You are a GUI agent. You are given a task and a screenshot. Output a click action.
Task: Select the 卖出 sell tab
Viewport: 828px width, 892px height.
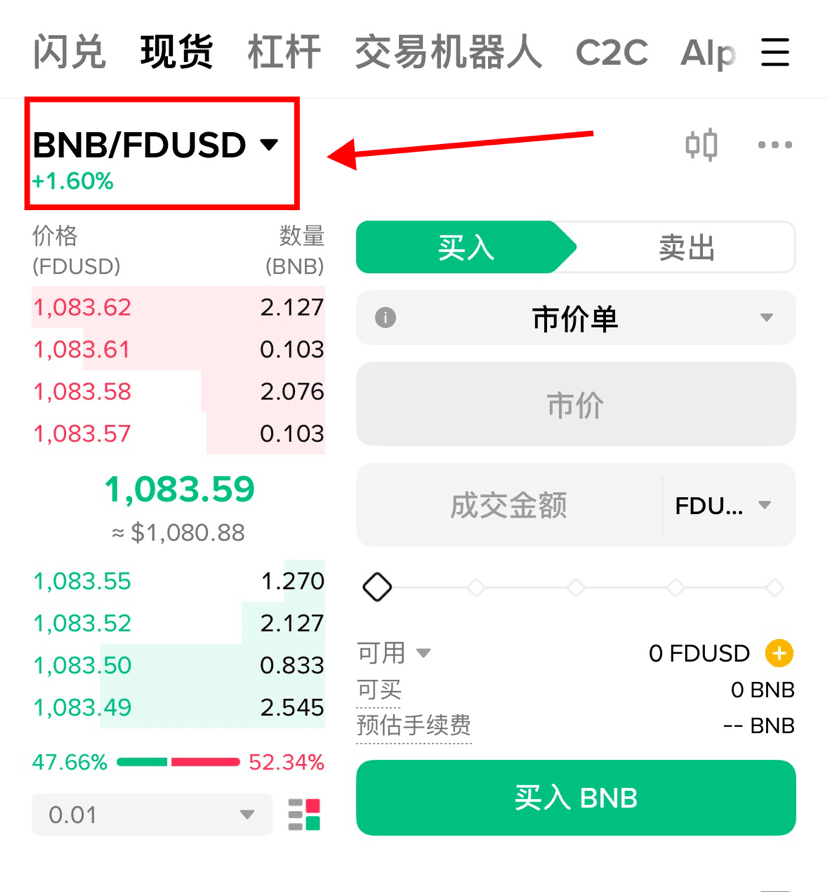point(686,248)
